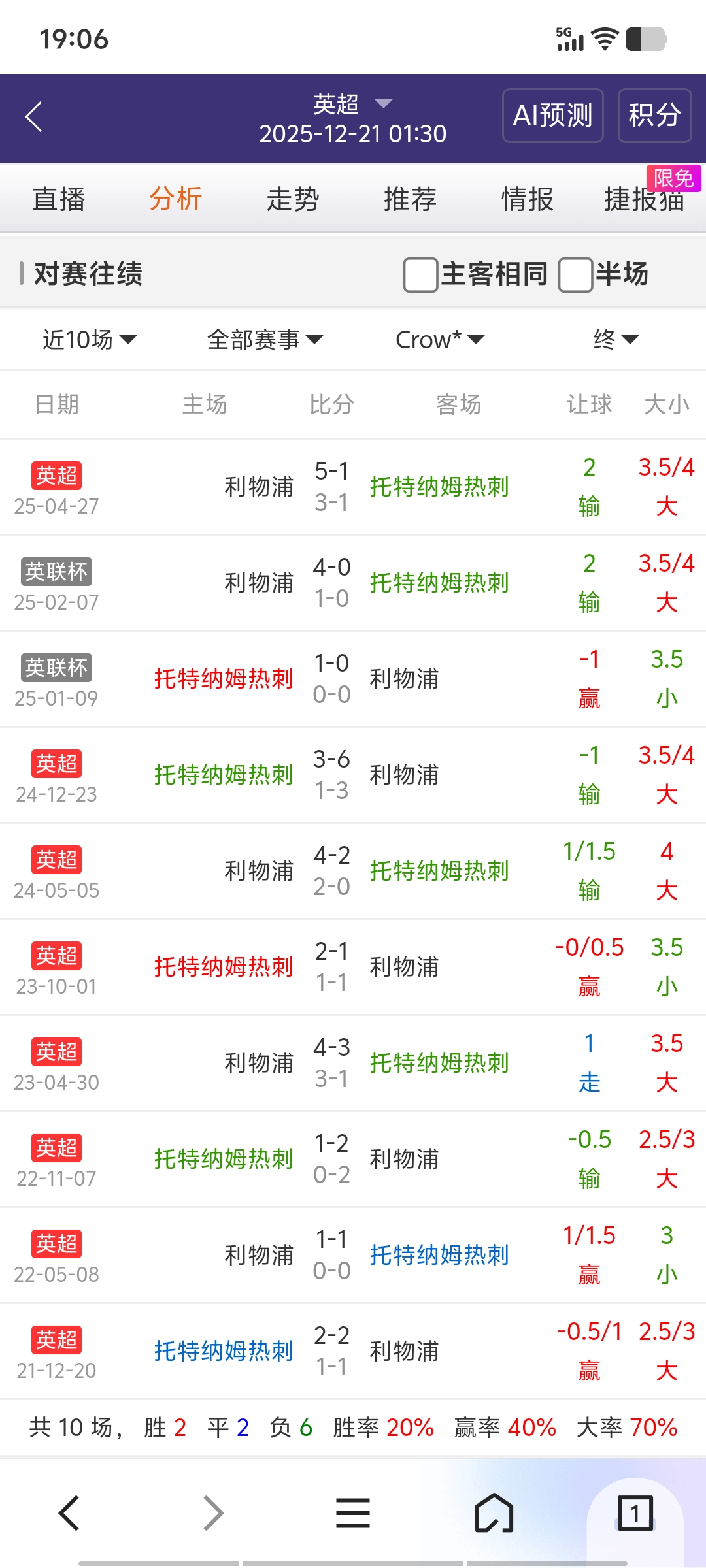
Task: Open the 24-12-23 托特纳姆热刺 3-6 利物浦 match
Action: 331,775
